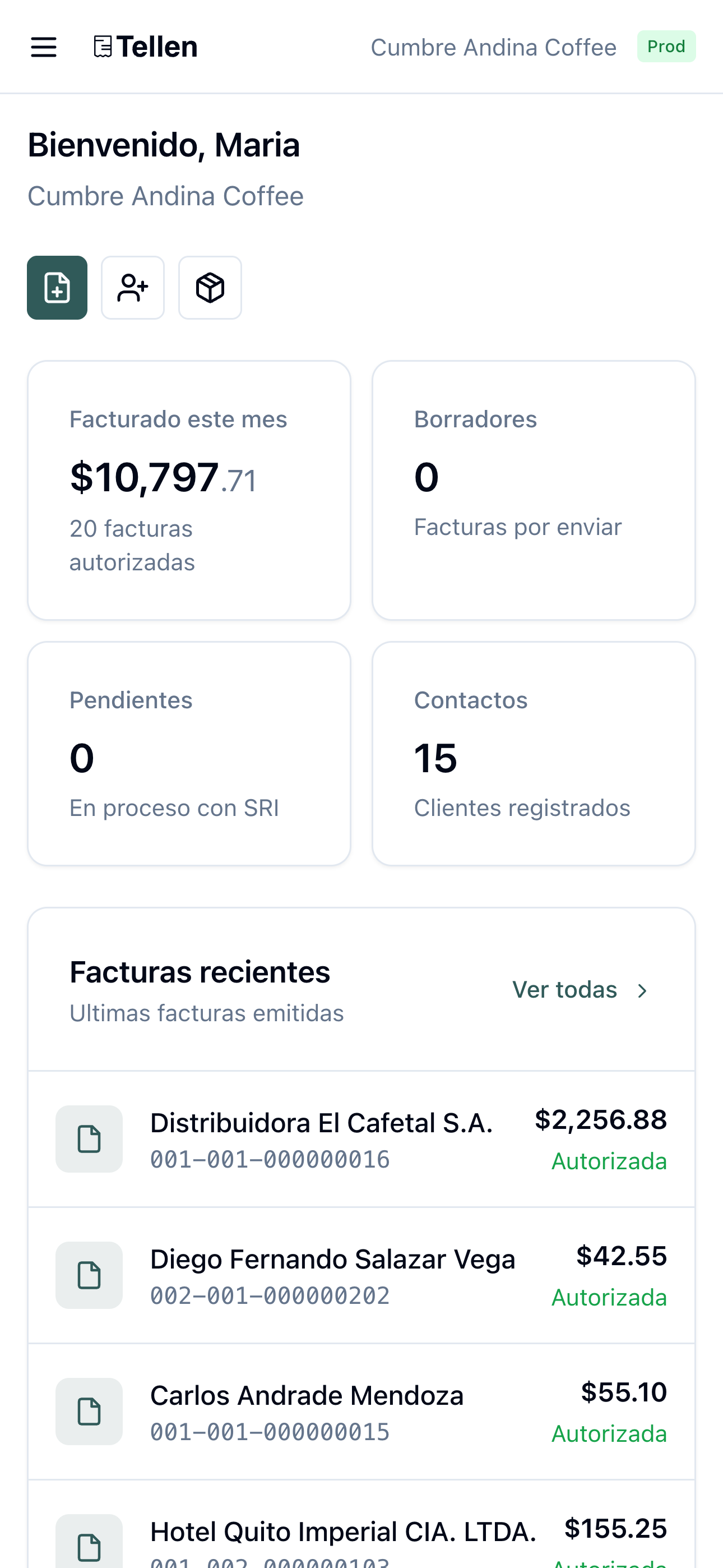Open the hamburger navigation menu
The height and width of the screenshot is (1568, 723).
tap(43, 47)
